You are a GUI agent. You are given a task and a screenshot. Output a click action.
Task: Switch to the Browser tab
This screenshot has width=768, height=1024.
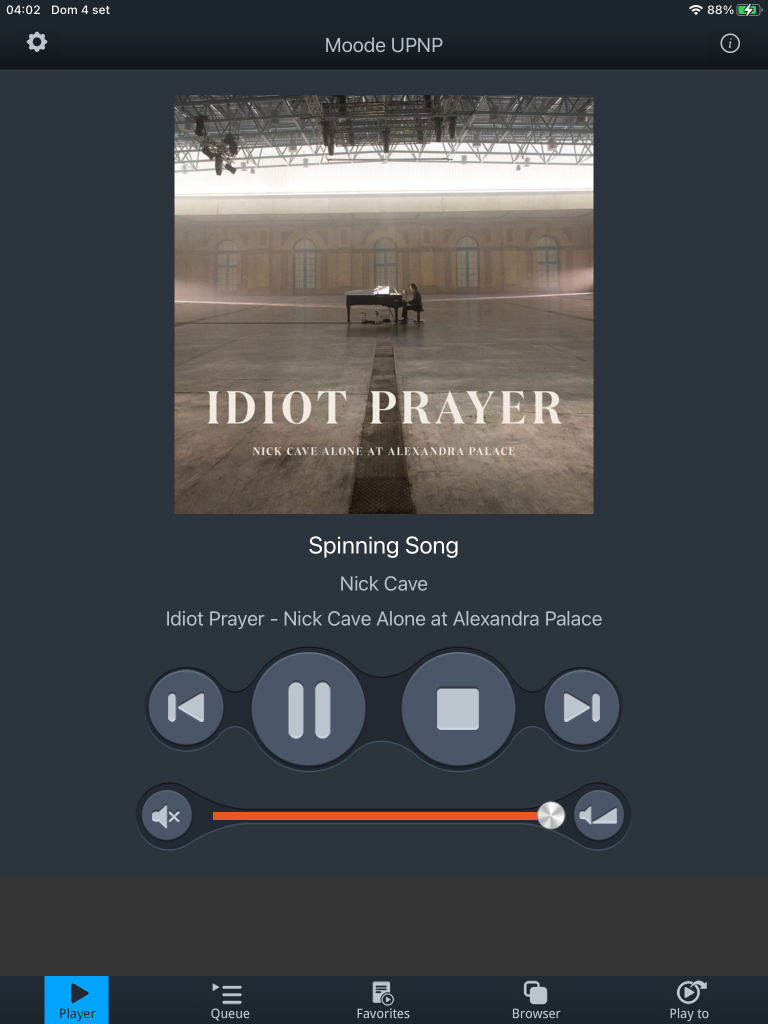click(x=536, y=1000)
